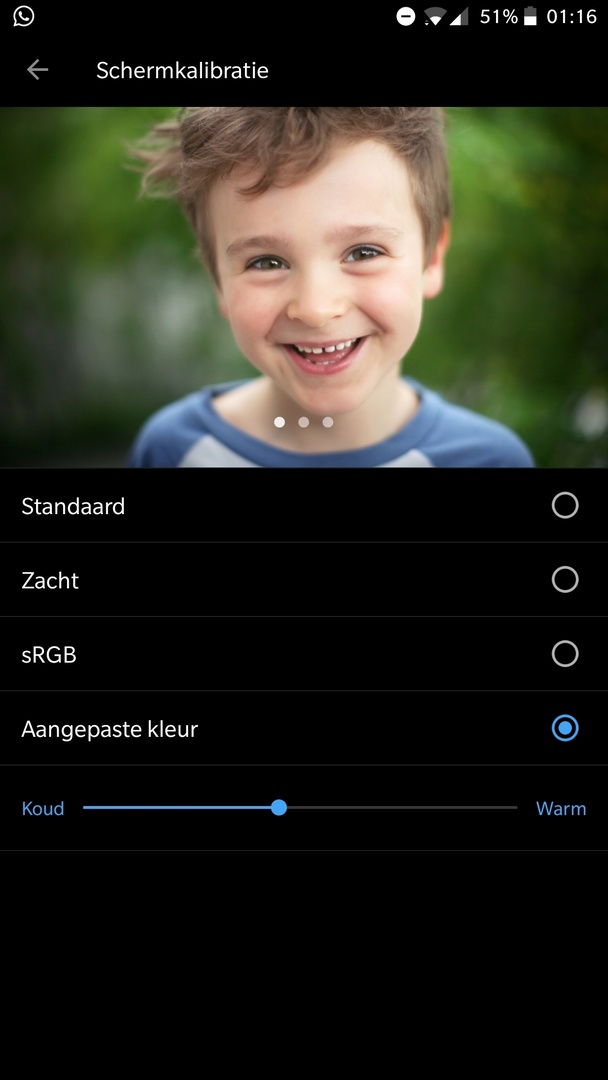Viewport: 608px width, 1080px height.
Task: Select Aangepaste kleur option
Action: 564,729
